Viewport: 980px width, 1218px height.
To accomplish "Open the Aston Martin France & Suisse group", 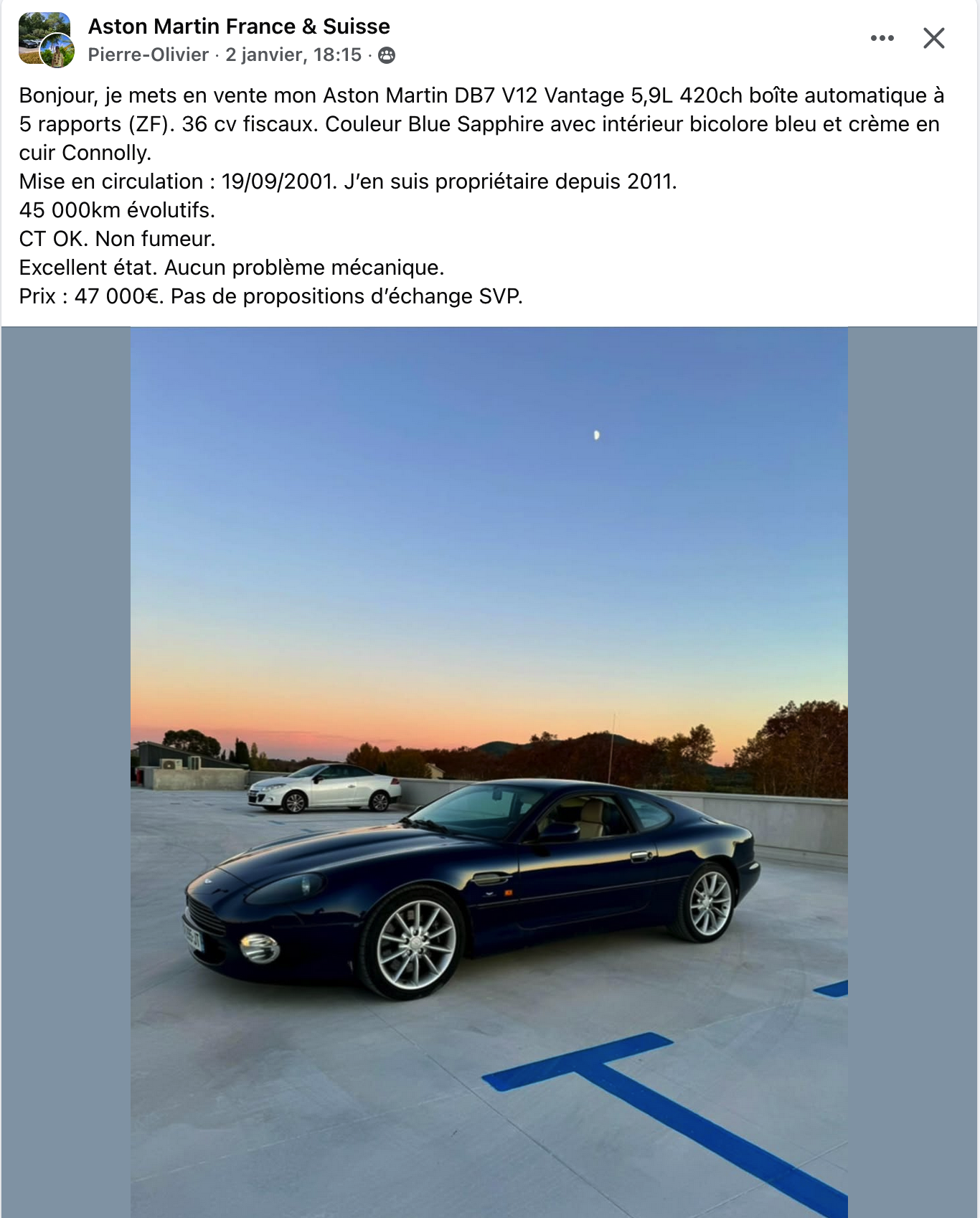I will click(x=239, y=27).
